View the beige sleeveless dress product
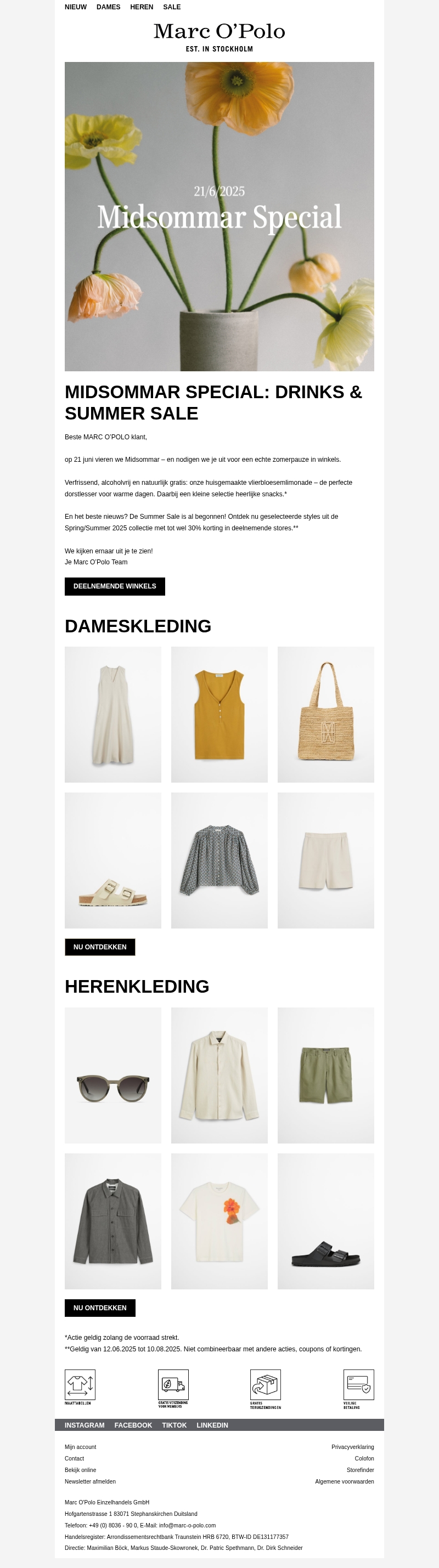Viewport: 439px width, 1568px height. pyautogui.click(x=112, y=714)
